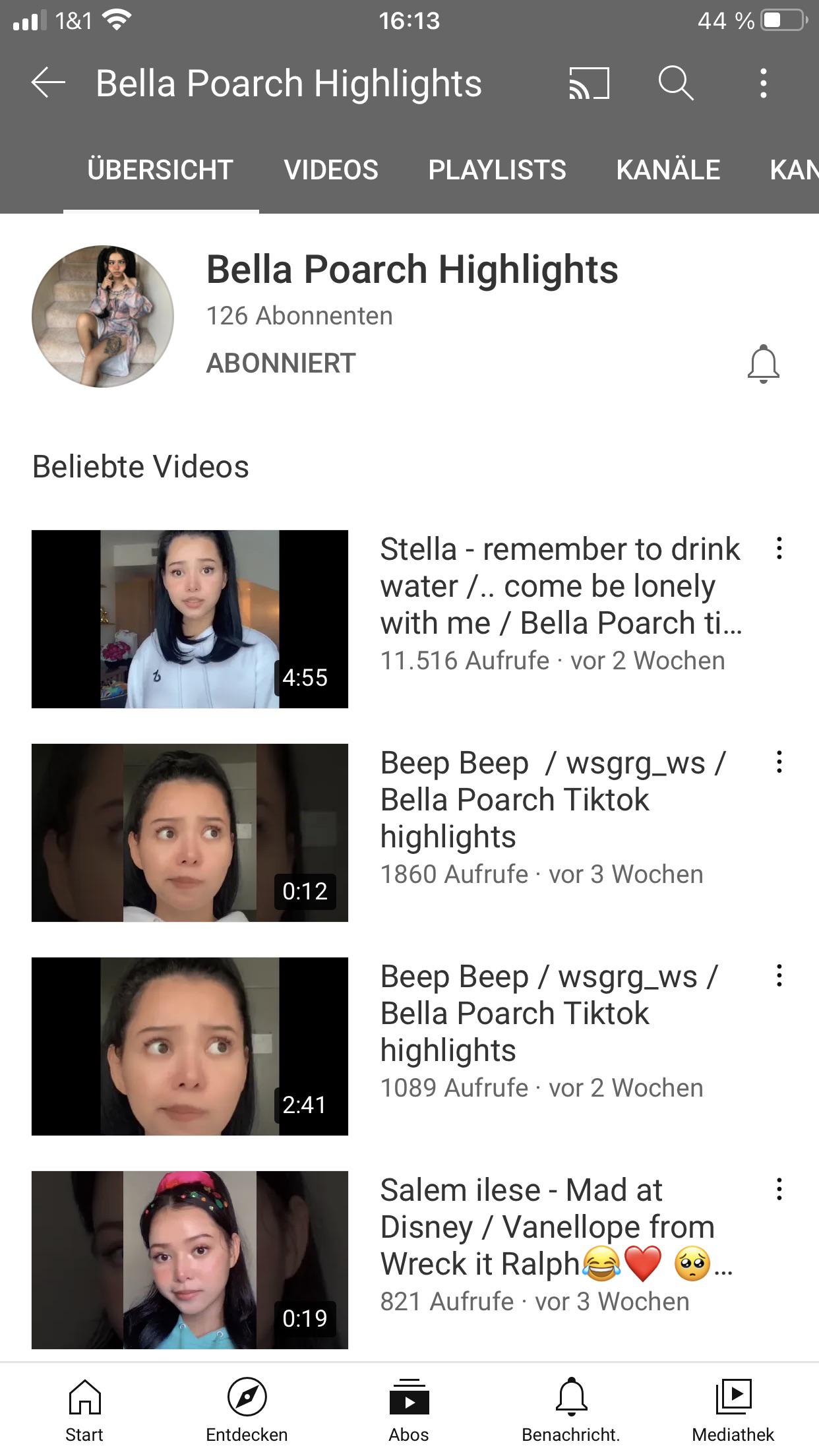
Task: Switch to the PLAYLISTS tab
Action: point(497,170)
